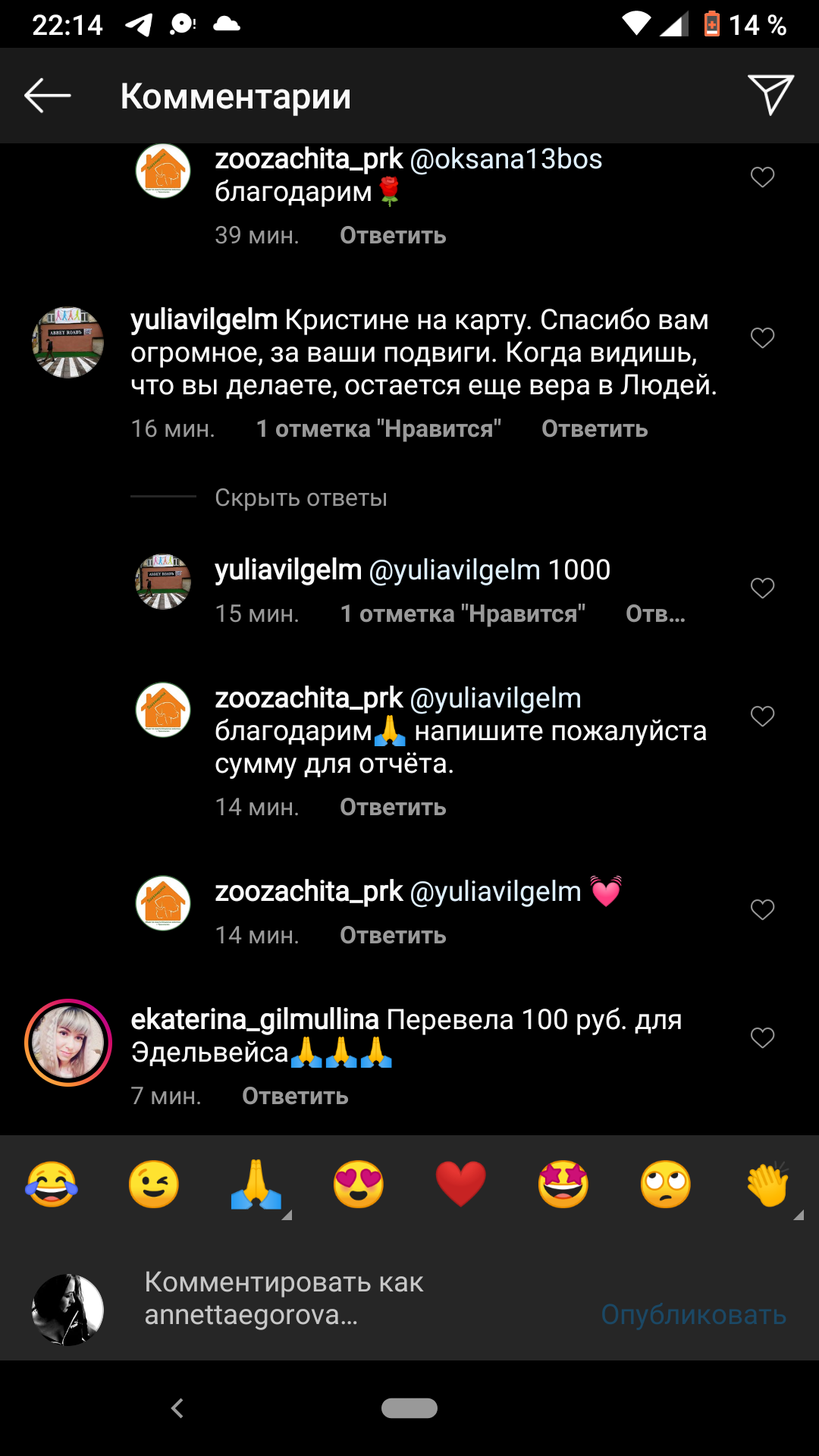Open the @oksana13bos mention link
The image size is (819, 1456).
point(506,159)
